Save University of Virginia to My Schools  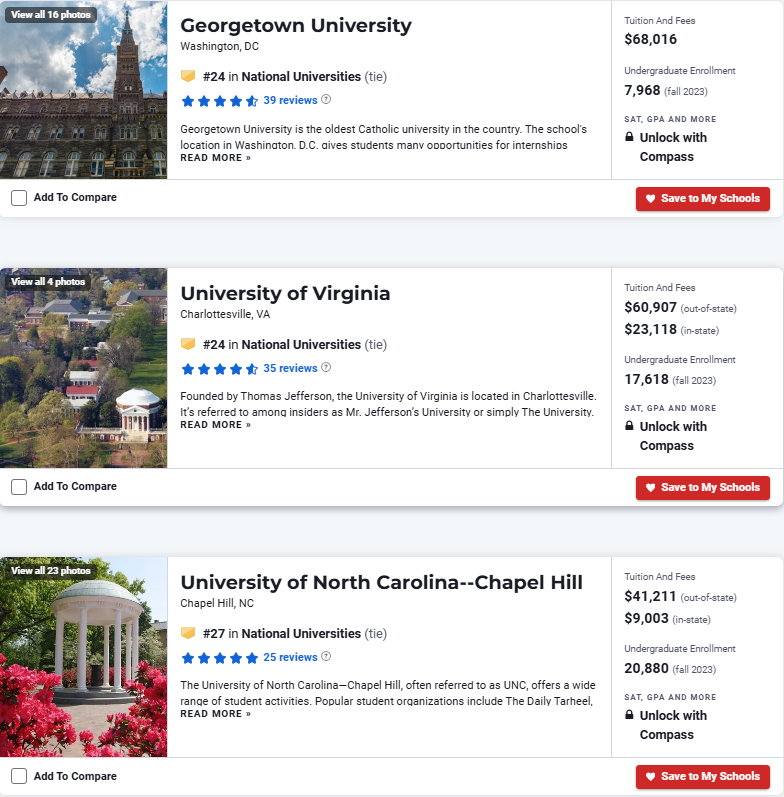702,488
